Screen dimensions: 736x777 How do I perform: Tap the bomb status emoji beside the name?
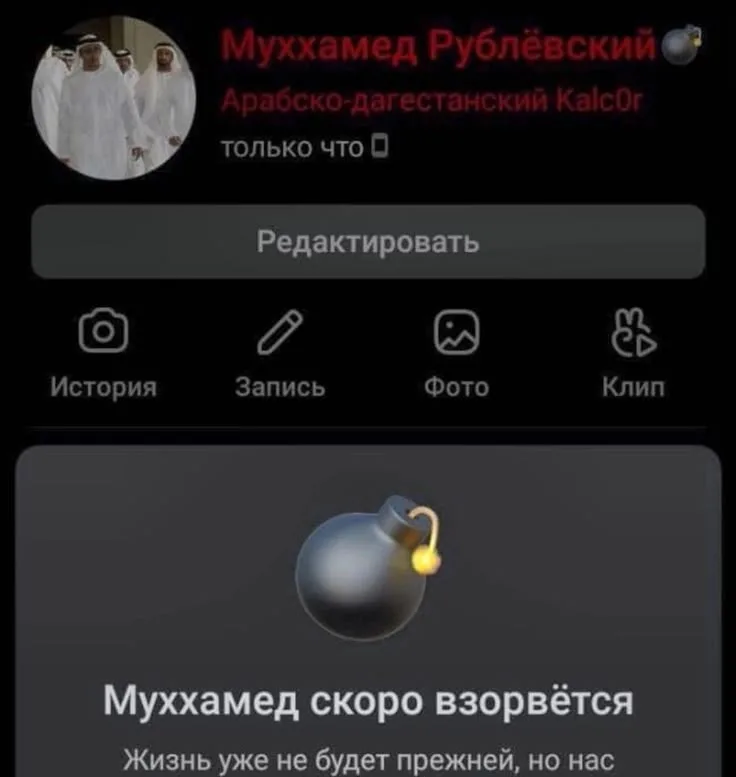(x=682, y=45)
